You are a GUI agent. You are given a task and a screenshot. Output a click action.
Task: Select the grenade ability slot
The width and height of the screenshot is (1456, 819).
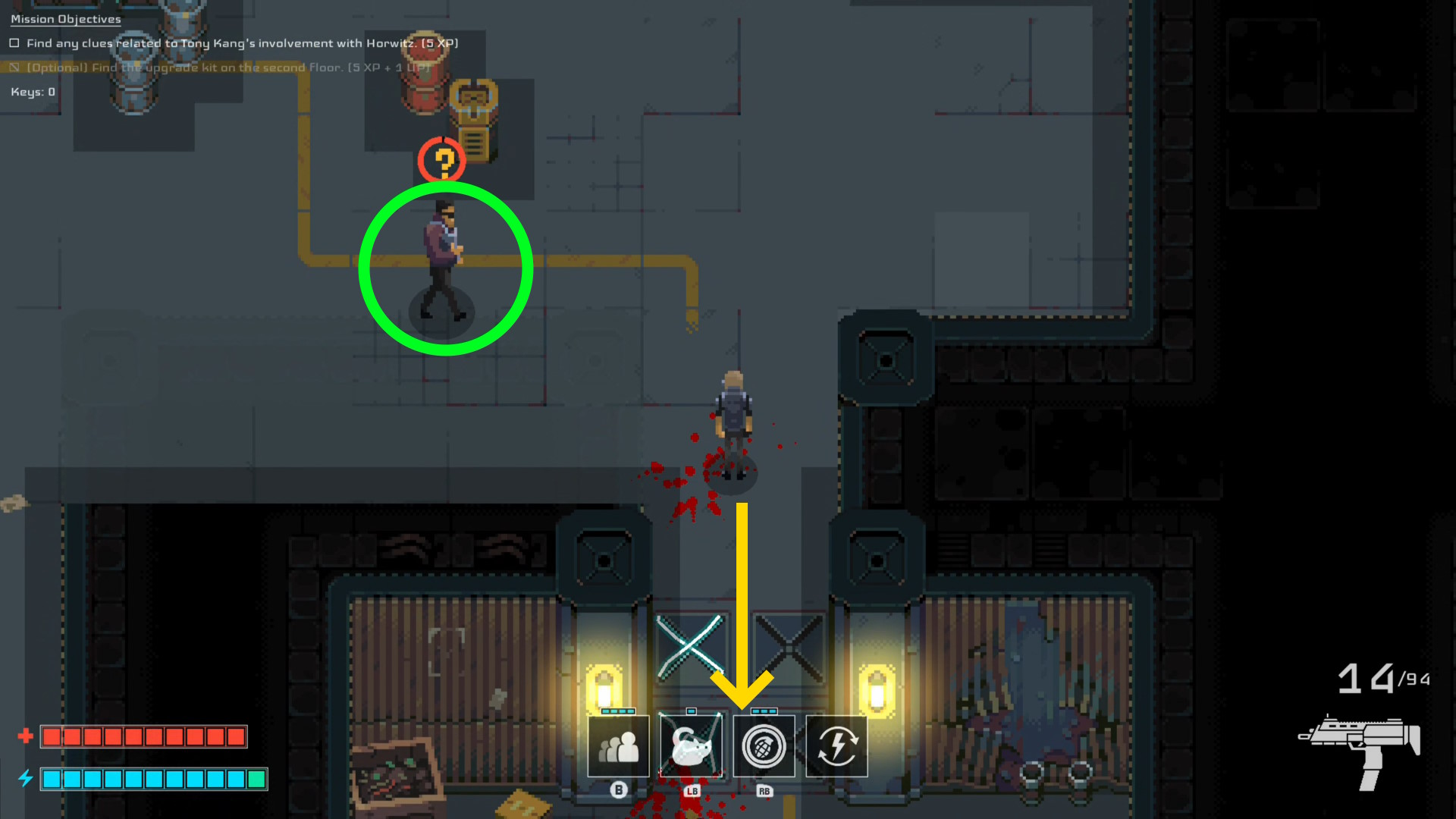764,746
